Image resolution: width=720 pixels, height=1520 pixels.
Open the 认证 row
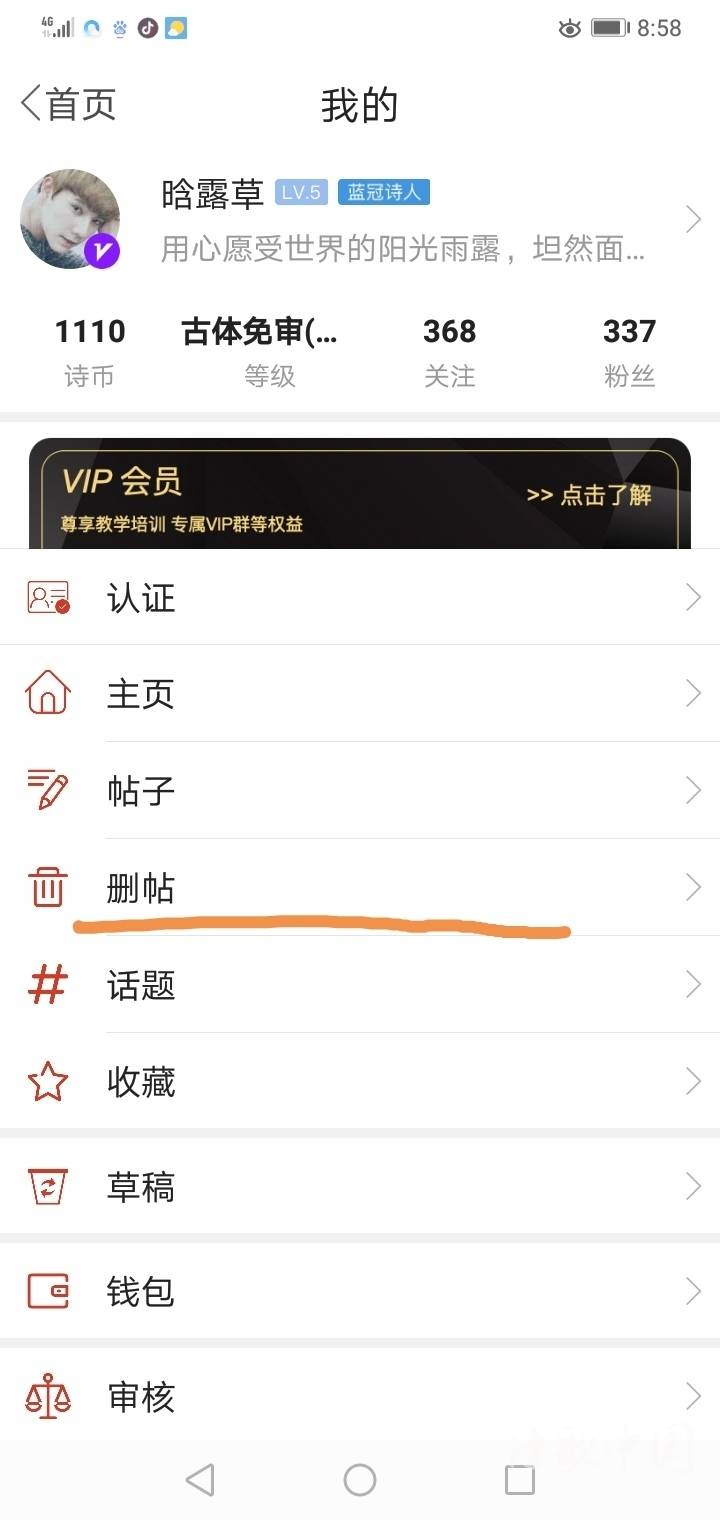point(360,597)
